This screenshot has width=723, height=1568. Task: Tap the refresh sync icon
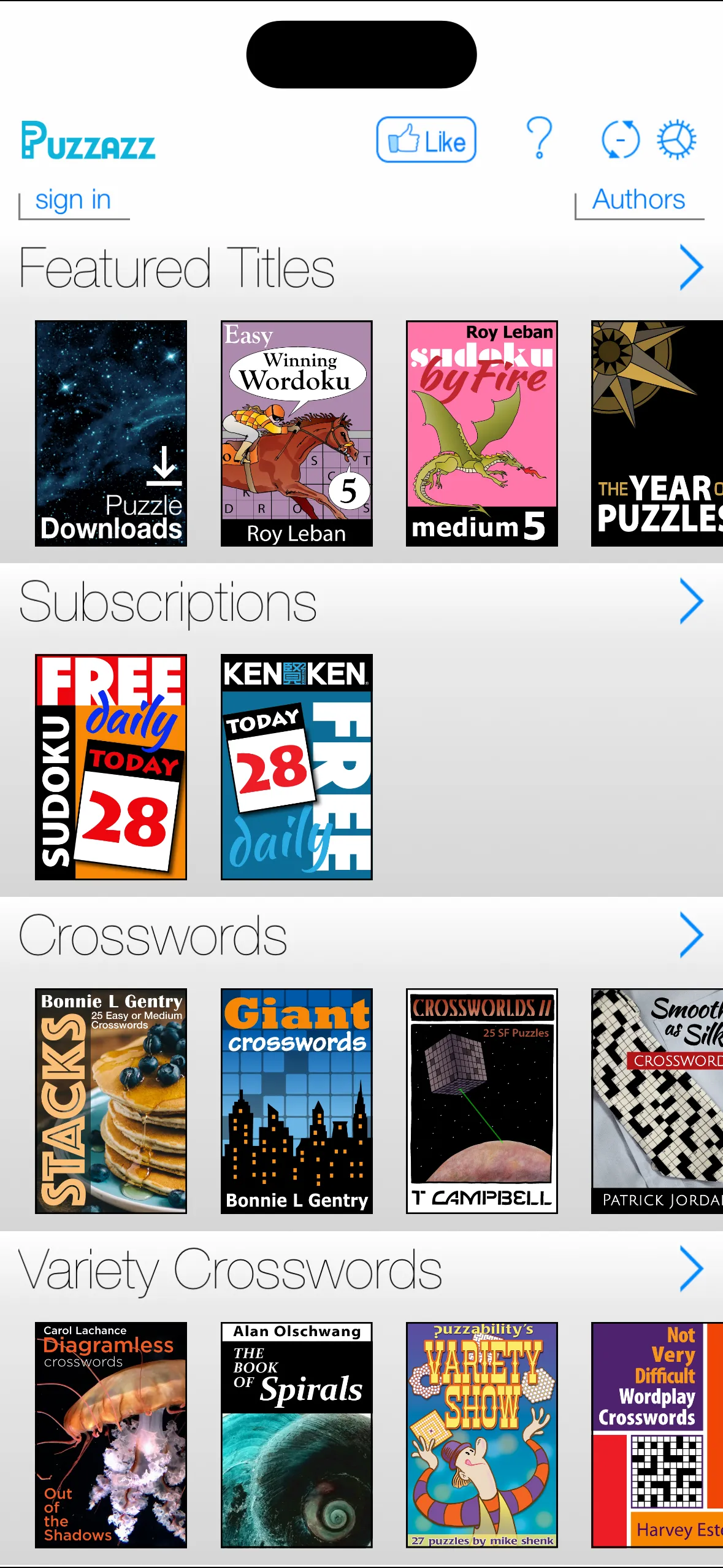point(620,140)
